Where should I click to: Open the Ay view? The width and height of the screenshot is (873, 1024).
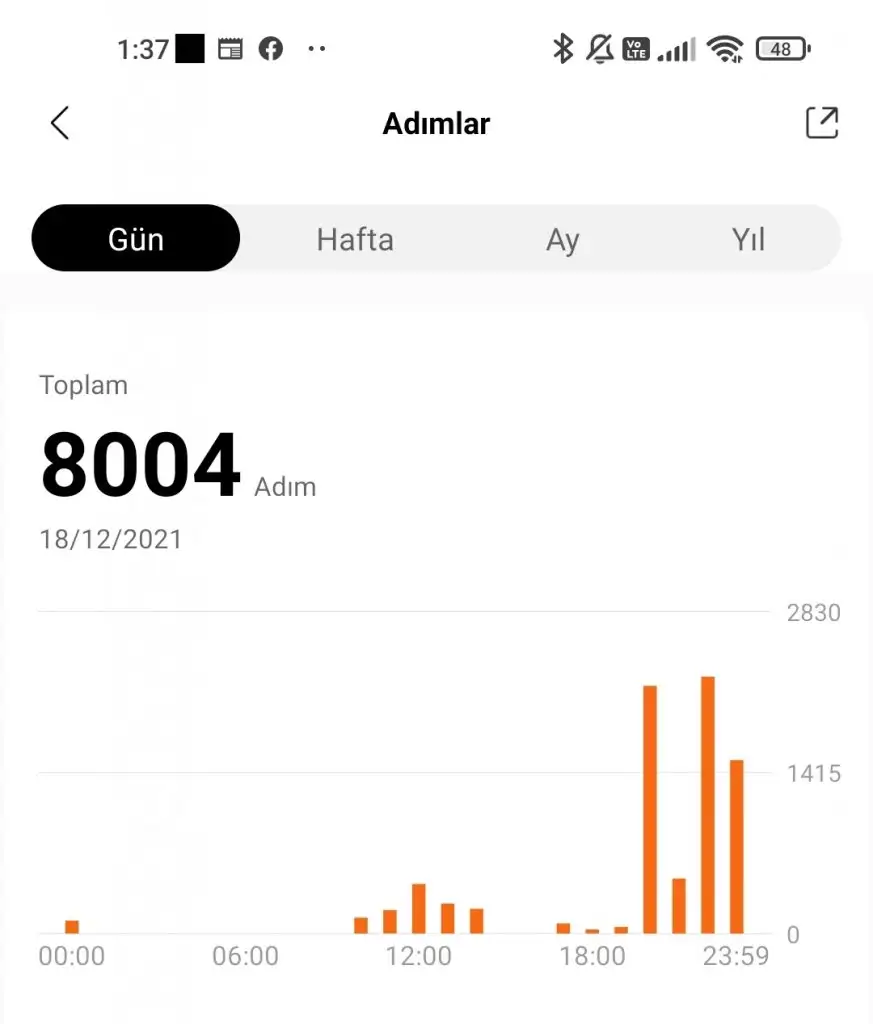click(562, 240)
